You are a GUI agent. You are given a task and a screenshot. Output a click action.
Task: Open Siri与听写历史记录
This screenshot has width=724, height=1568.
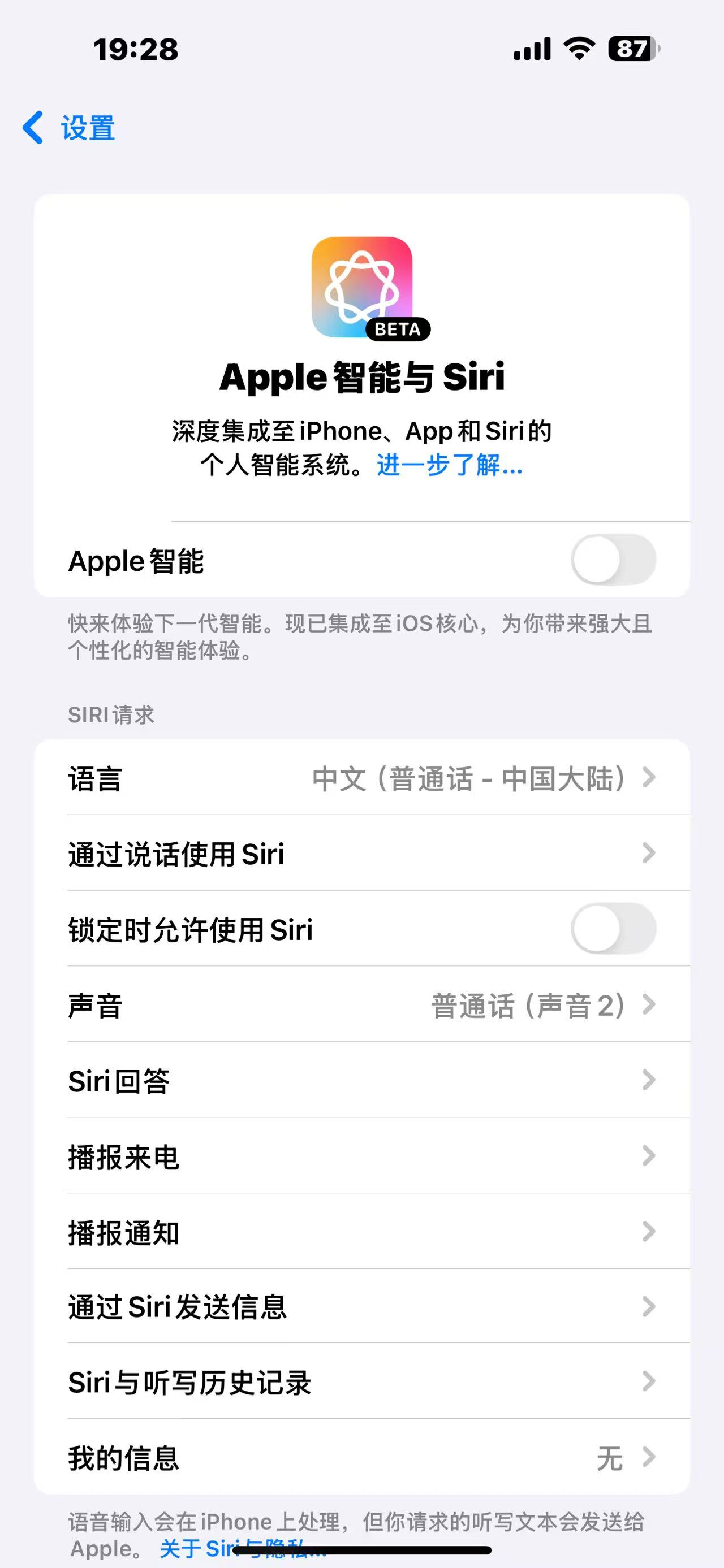tap(361, 1381)
